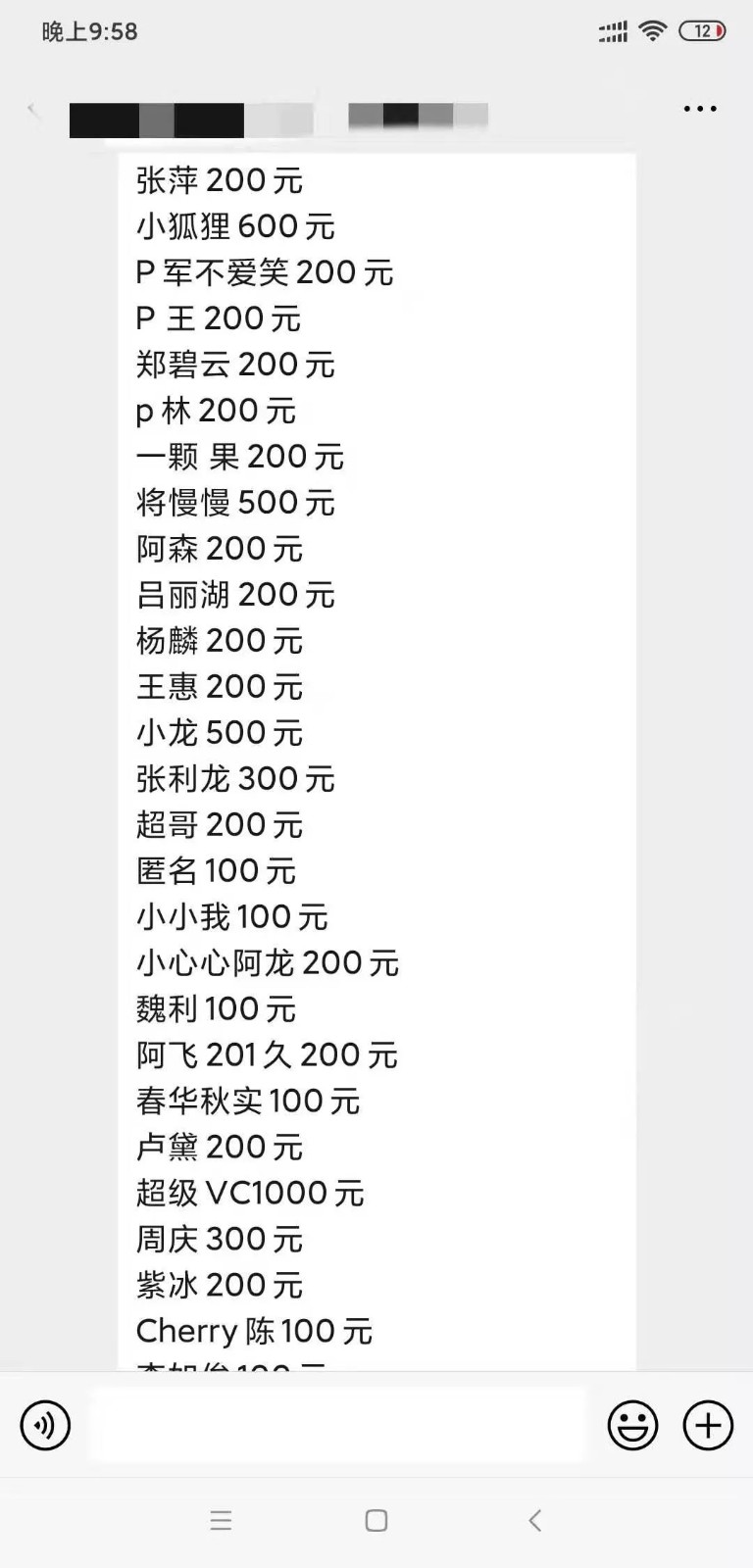Viewport: 753px width, 1568px height.
Task: Focus the message text field
Action: point(338,1425)
